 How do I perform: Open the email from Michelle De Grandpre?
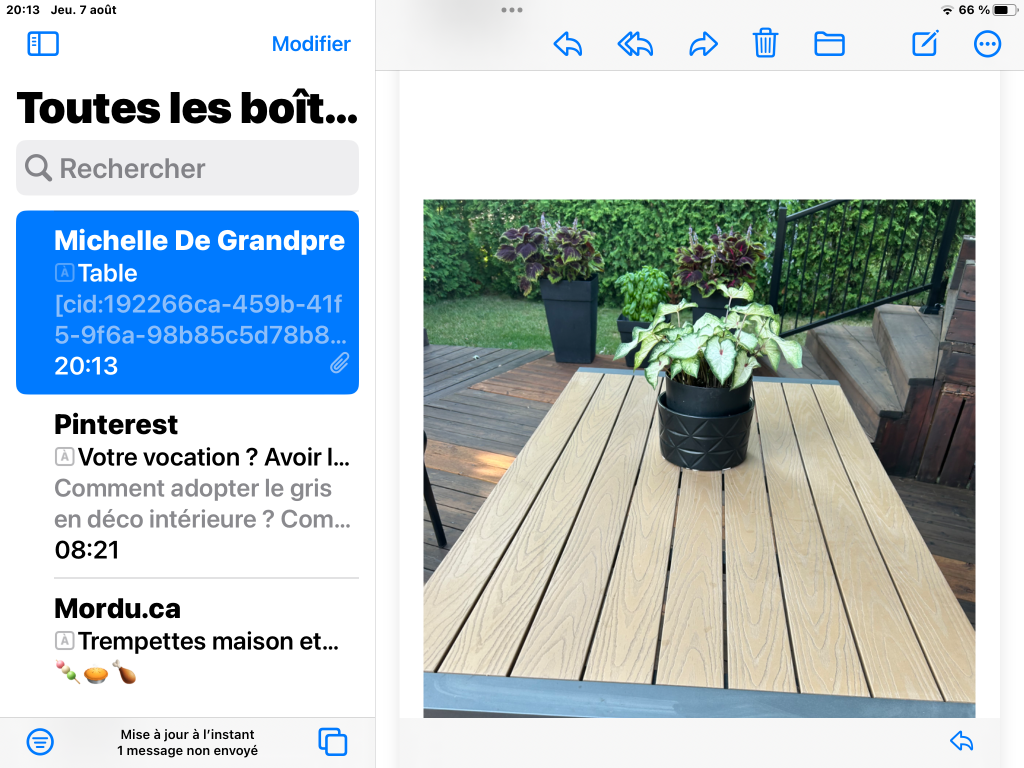(x=187, y=302)
